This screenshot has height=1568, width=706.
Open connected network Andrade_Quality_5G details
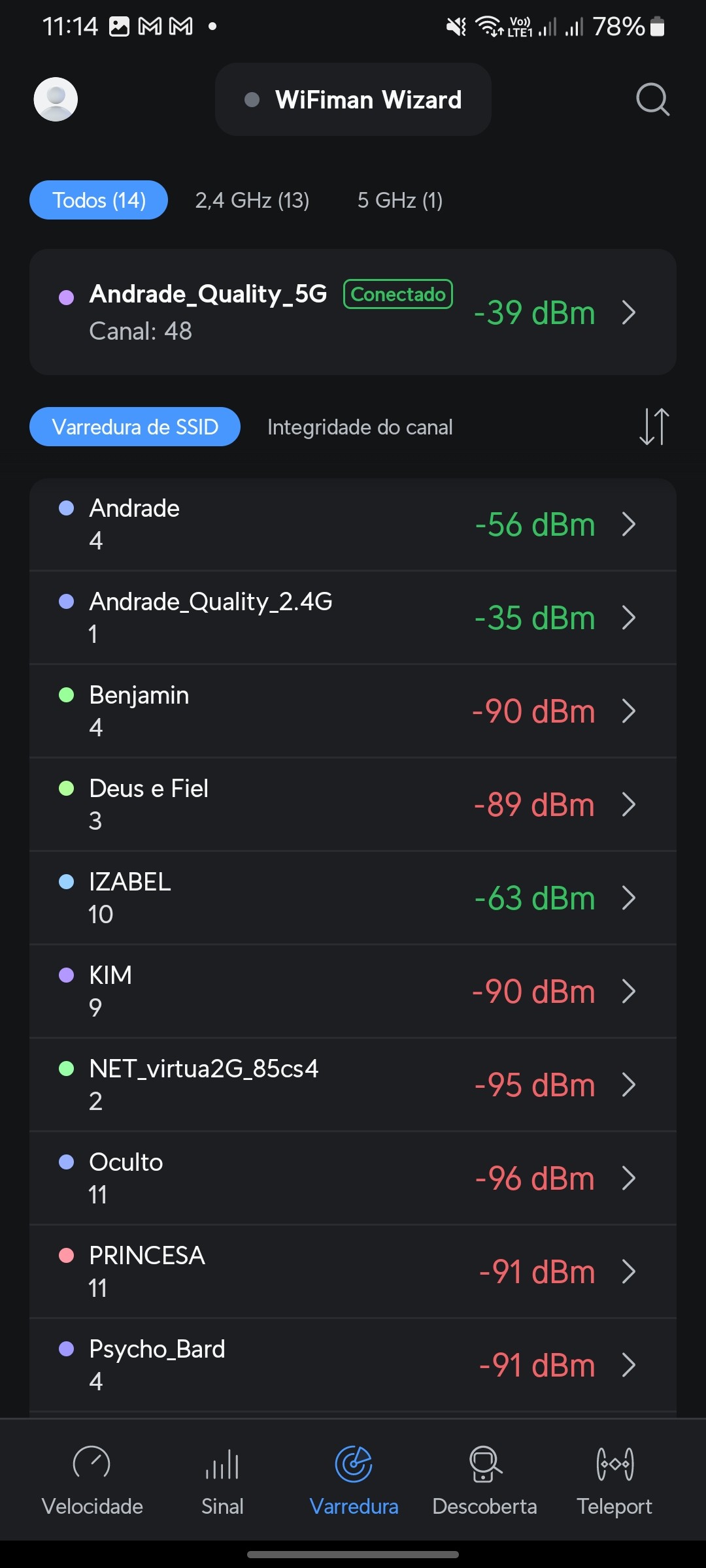coord(353,312)
